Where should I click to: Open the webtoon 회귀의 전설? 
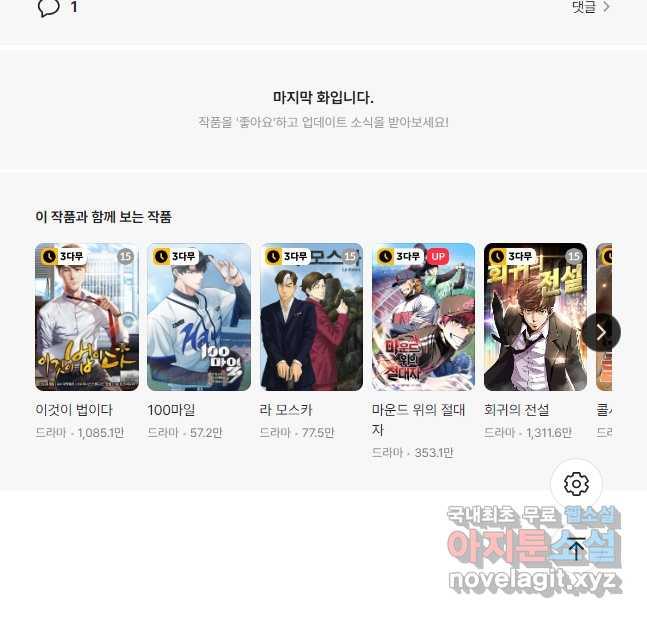(535, 317)
